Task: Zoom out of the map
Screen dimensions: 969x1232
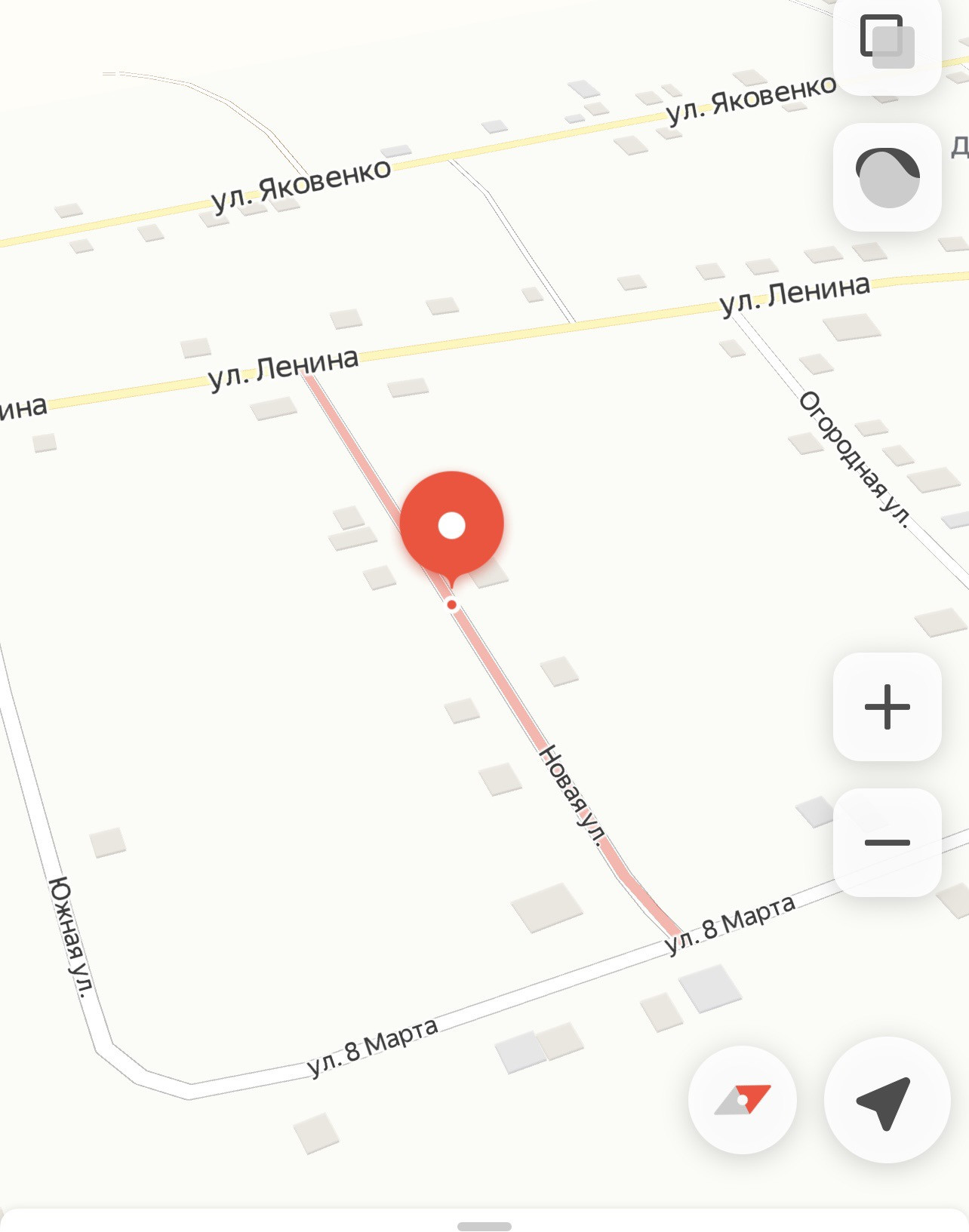Action: [x=887, y=842]
